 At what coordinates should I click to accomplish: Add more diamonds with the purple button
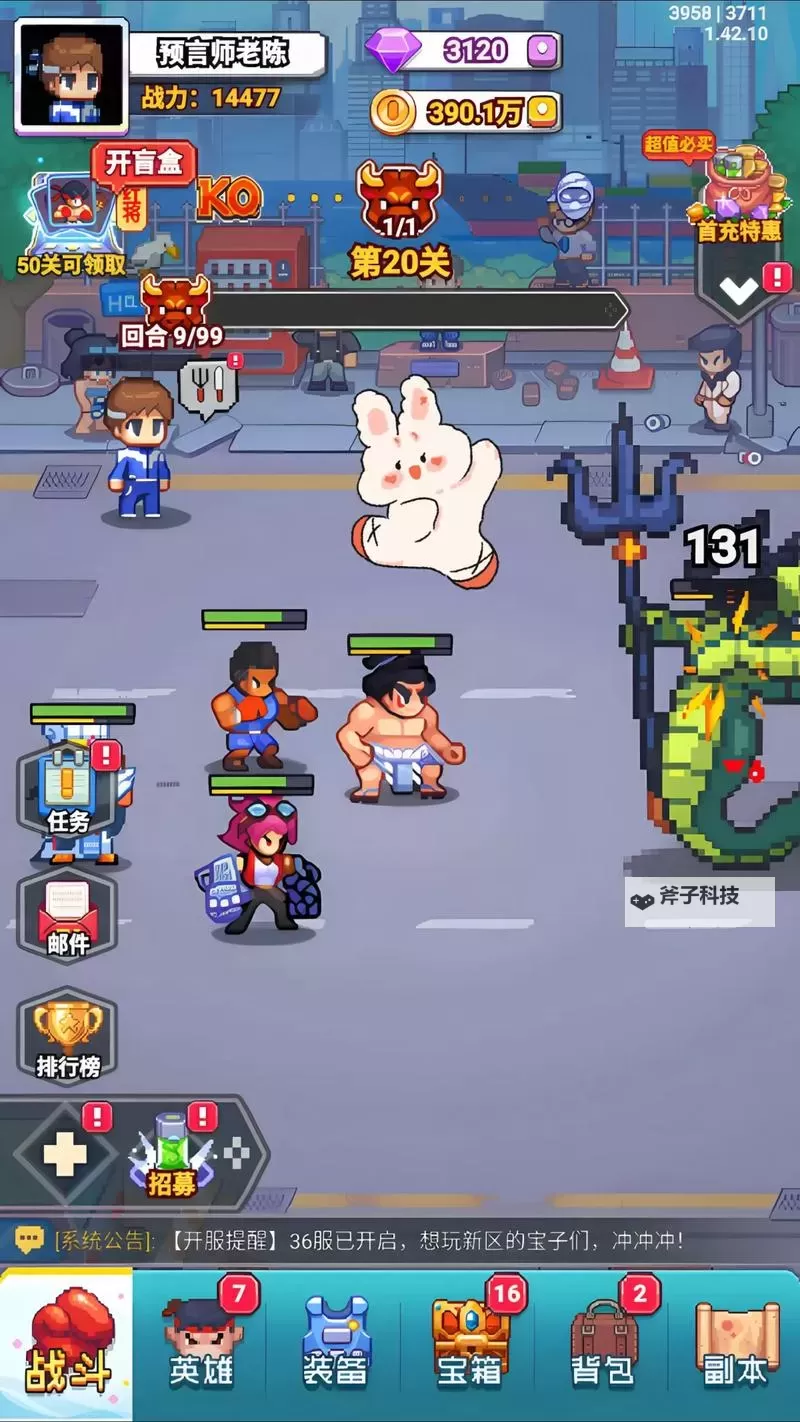pyautogui.click(x=542, y=50)
